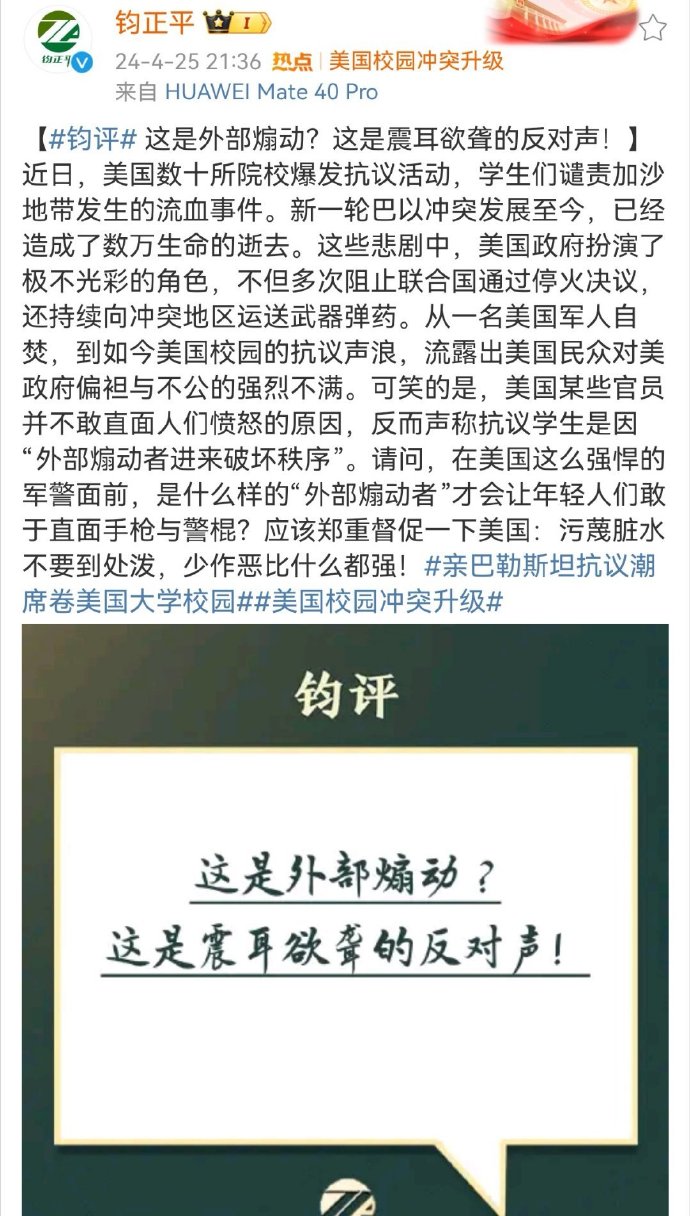
Task: View the 钧评 post image full screen
Action: tap(345, 920)
